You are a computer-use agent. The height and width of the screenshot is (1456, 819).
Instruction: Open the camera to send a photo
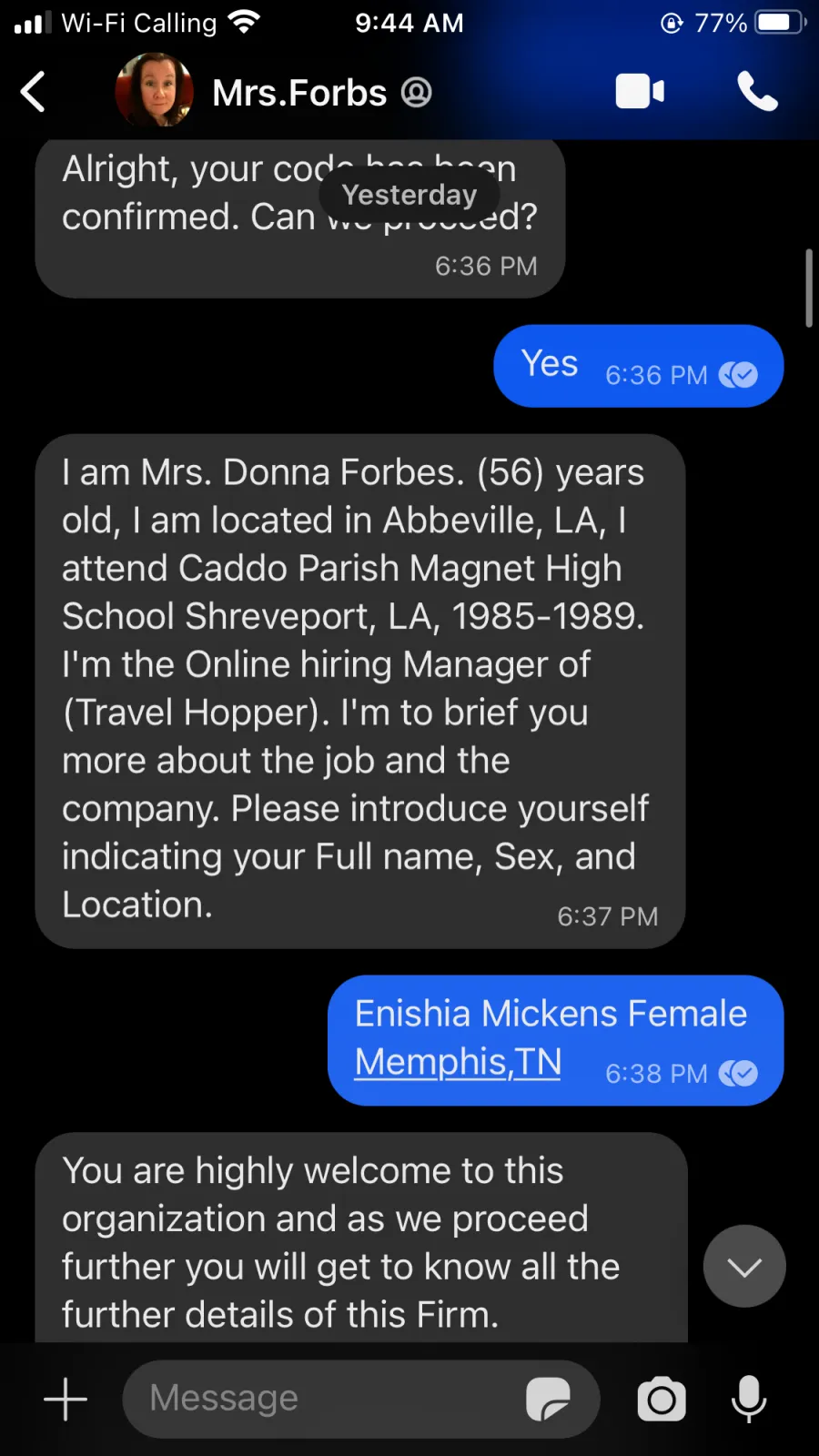[662, 1400]
